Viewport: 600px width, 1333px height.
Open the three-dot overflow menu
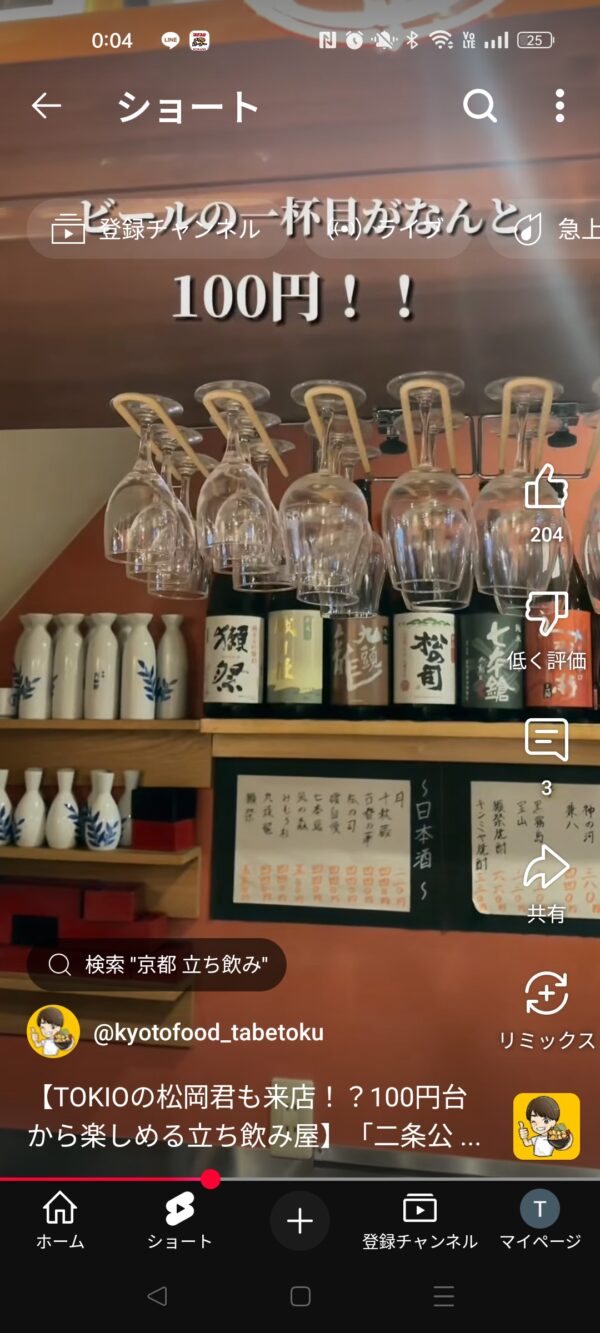pyautogui.click(x=559, y=106)
